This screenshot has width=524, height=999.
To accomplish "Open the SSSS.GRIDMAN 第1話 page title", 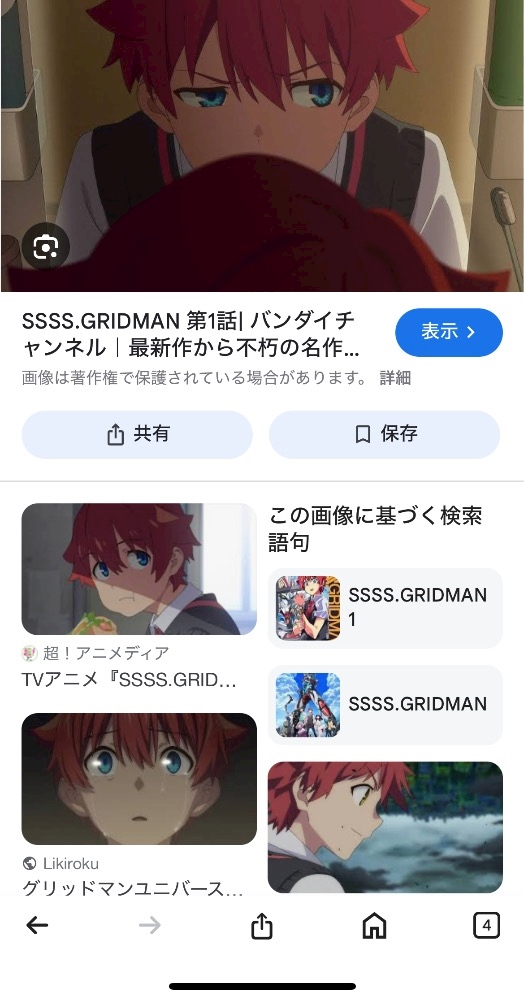I will 190,334.
